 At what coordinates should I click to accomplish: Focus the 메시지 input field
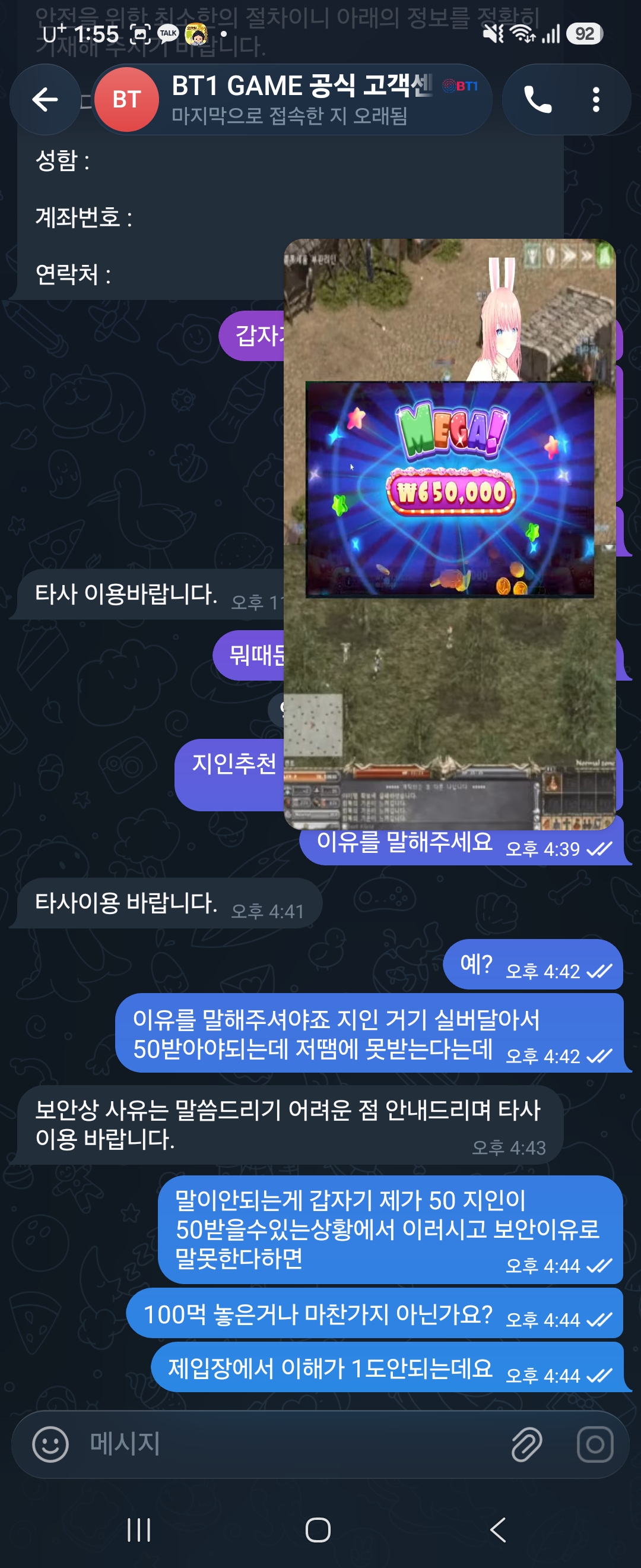[x=292, y=1444]
